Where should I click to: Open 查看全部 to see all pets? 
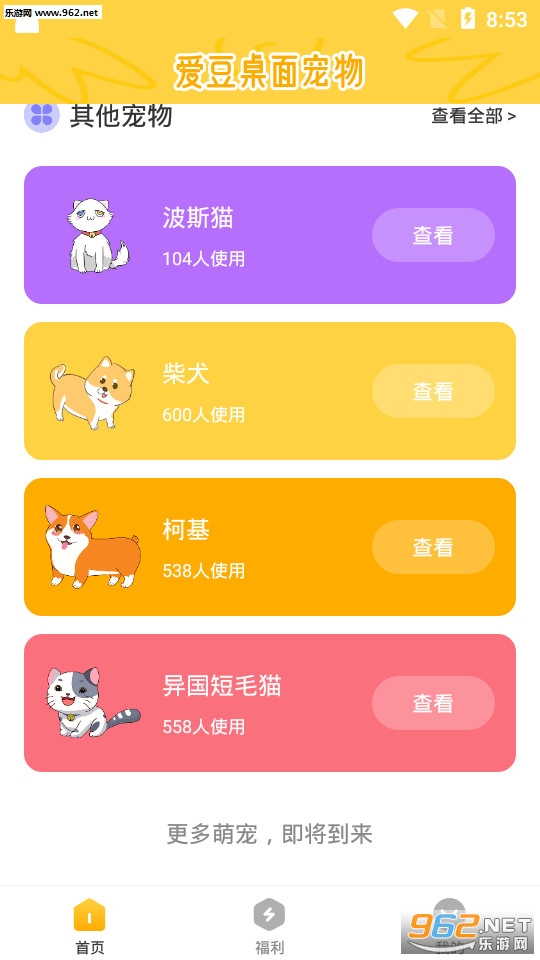pos(473,116)
